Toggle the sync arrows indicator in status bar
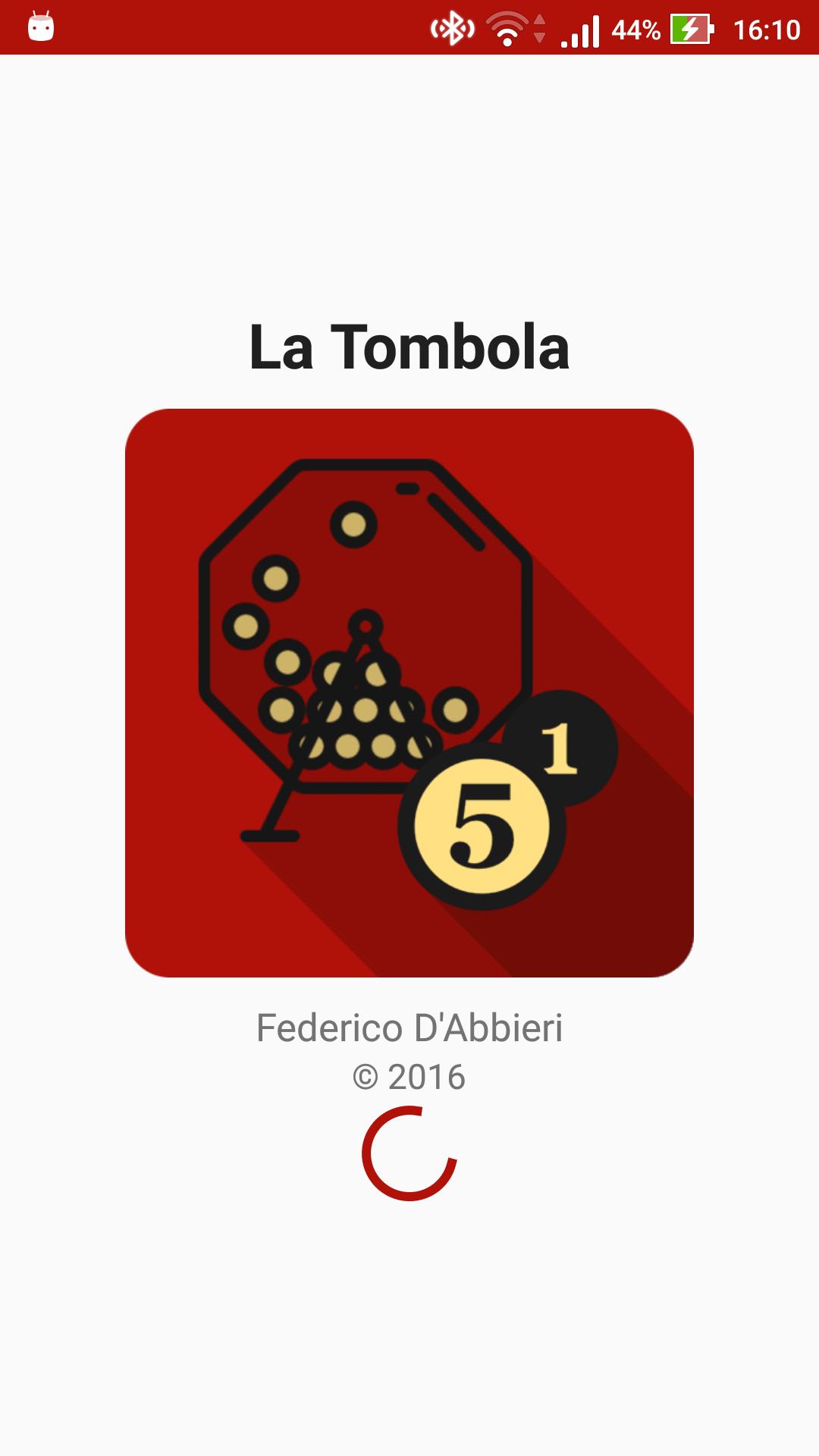 click(540, 28)
